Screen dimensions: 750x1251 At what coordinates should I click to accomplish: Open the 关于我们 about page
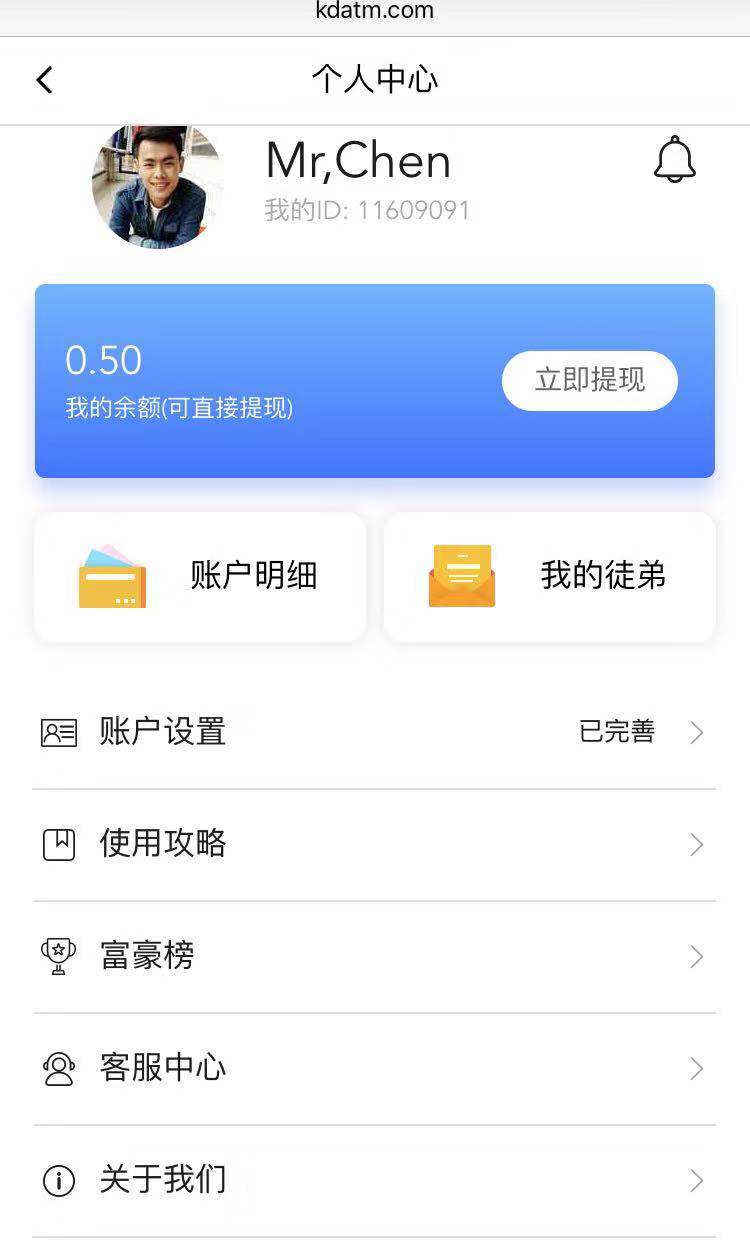click(x=374, y=1181)
